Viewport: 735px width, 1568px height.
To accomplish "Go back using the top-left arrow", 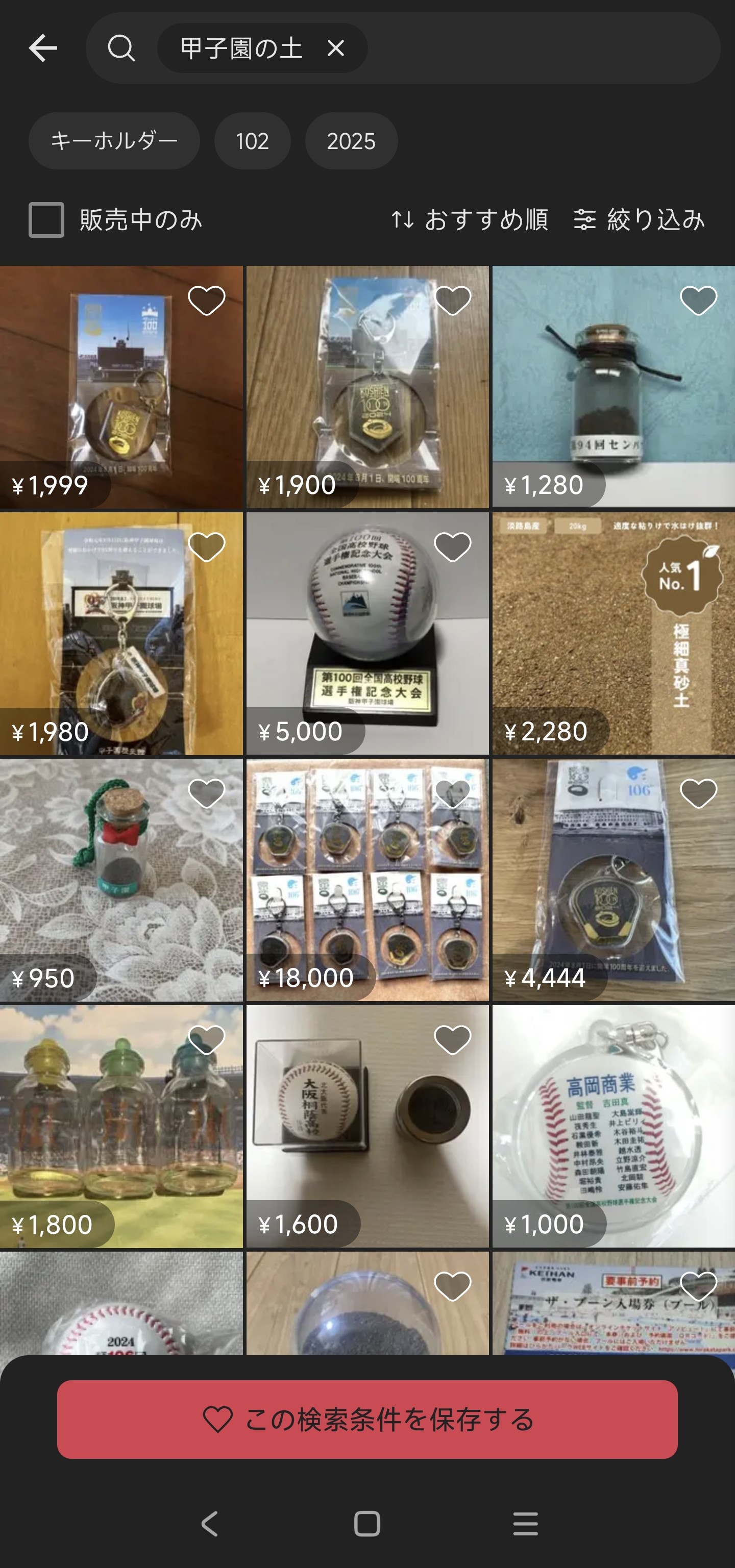I will [x=43, y=48].
